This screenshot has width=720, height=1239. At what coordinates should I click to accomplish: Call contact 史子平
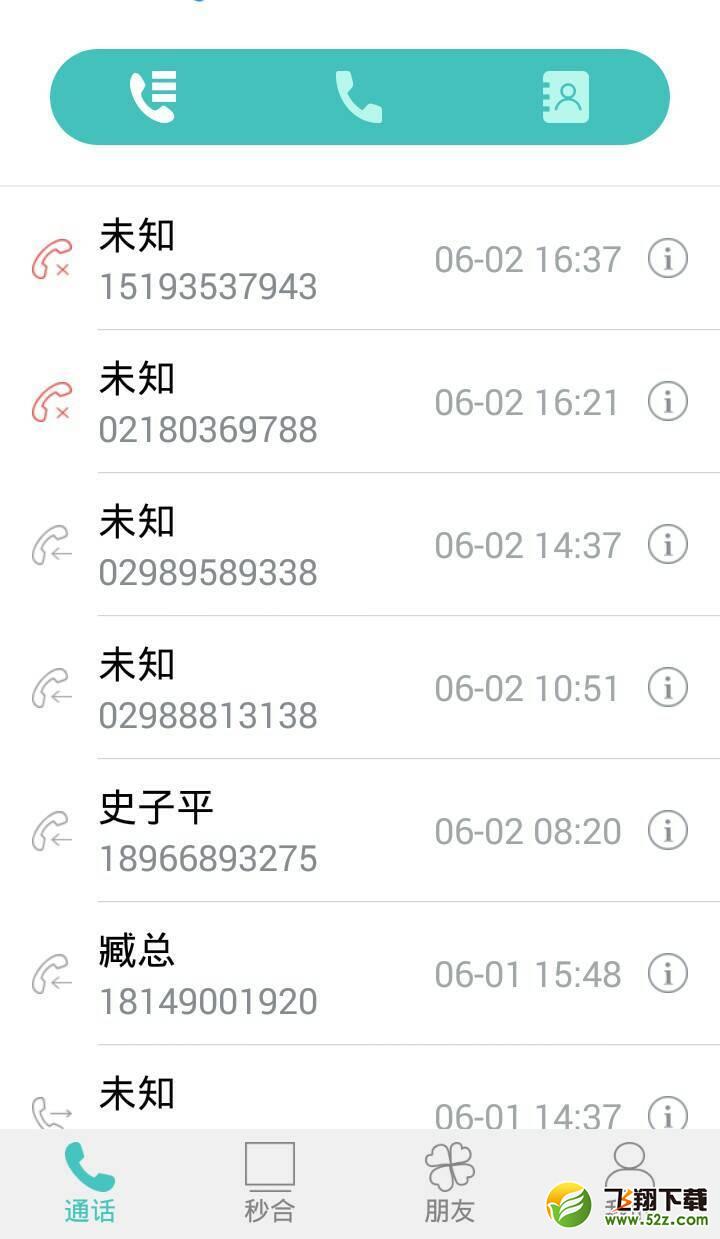tap(360, 830)
